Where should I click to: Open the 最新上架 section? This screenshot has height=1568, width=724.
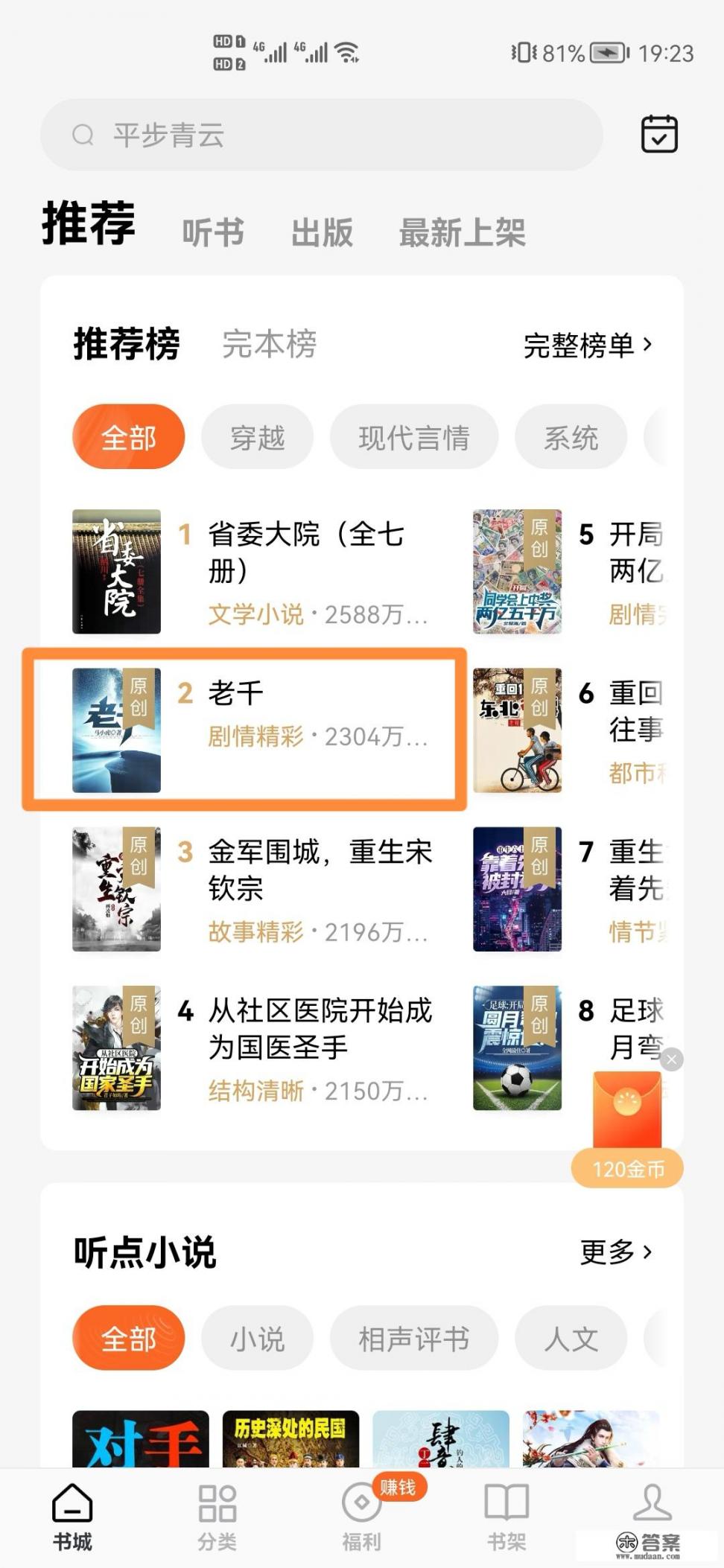pos(462,233)
